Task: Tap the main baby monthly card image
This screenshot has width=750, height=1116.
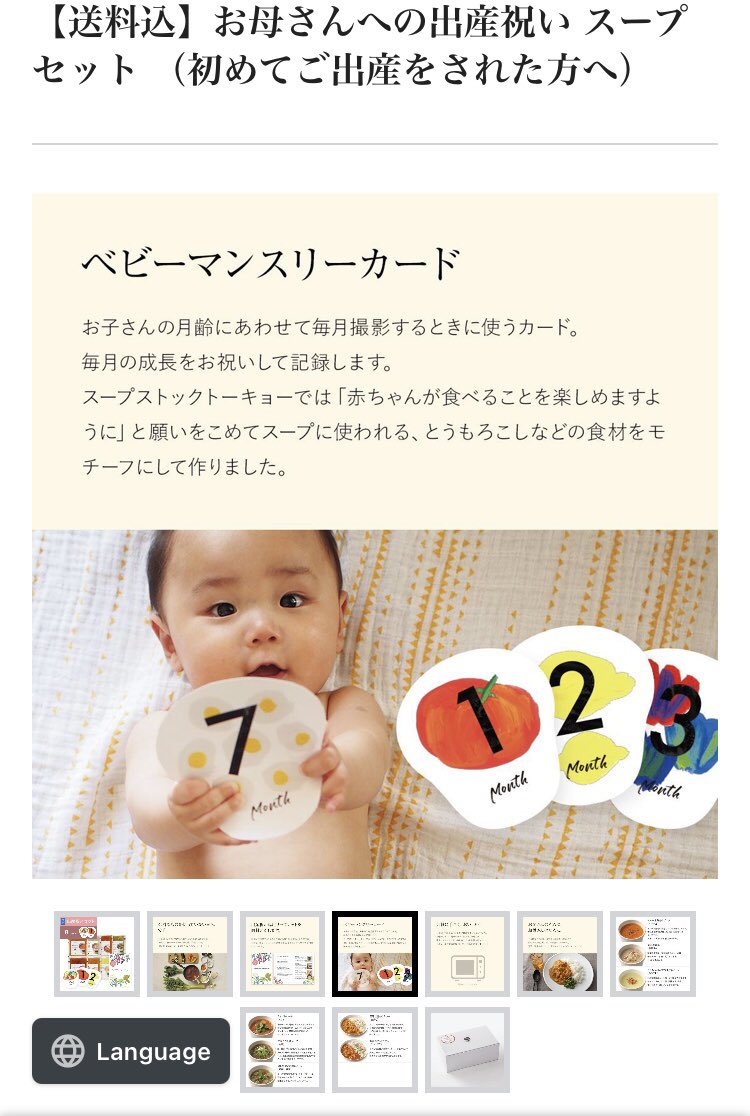Action: 375,704
